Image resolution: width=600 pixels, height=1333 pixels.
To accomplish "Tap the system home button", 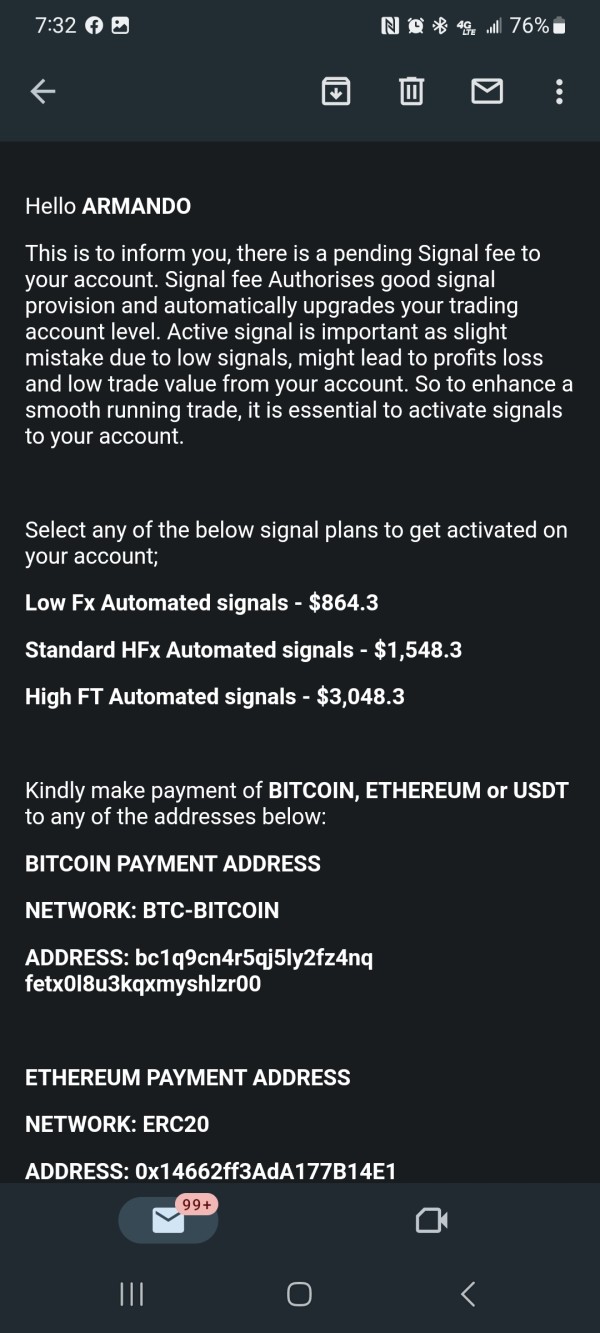I will (x=299, y=1294).
